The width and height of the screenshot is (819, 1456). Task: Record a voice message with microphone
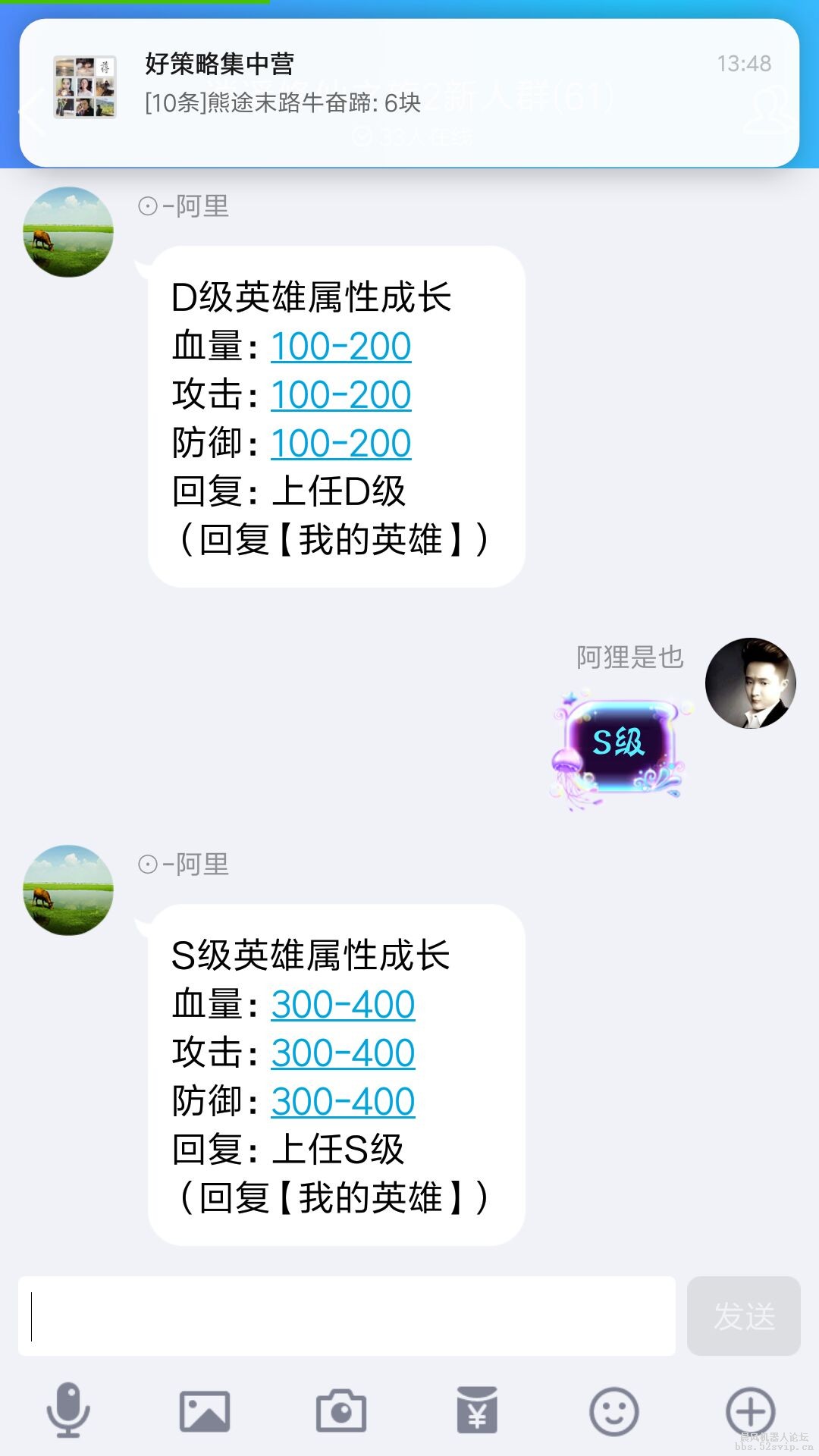click(x=68, y=1410)
